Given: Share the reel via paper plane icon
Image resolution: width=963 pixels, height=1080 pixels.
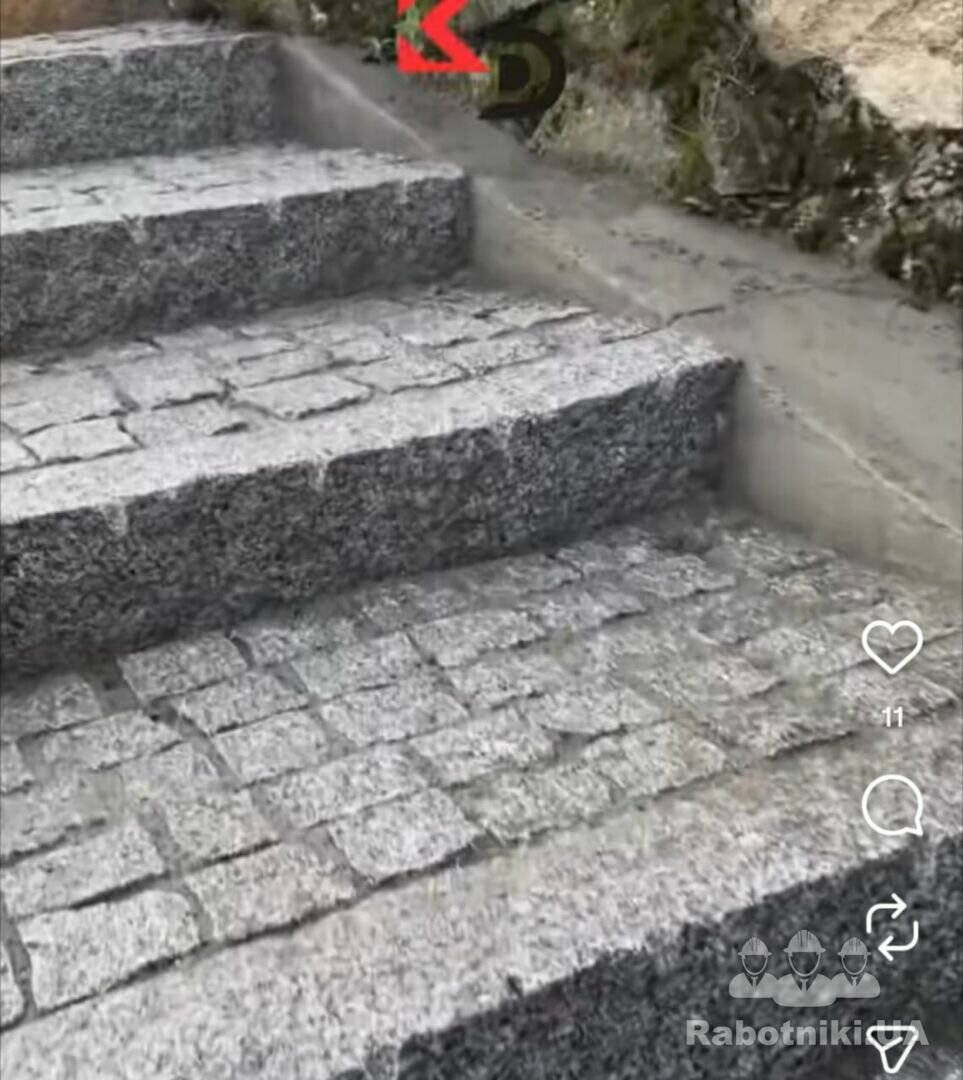Looking at the screenshot, I should [892, 1047].
